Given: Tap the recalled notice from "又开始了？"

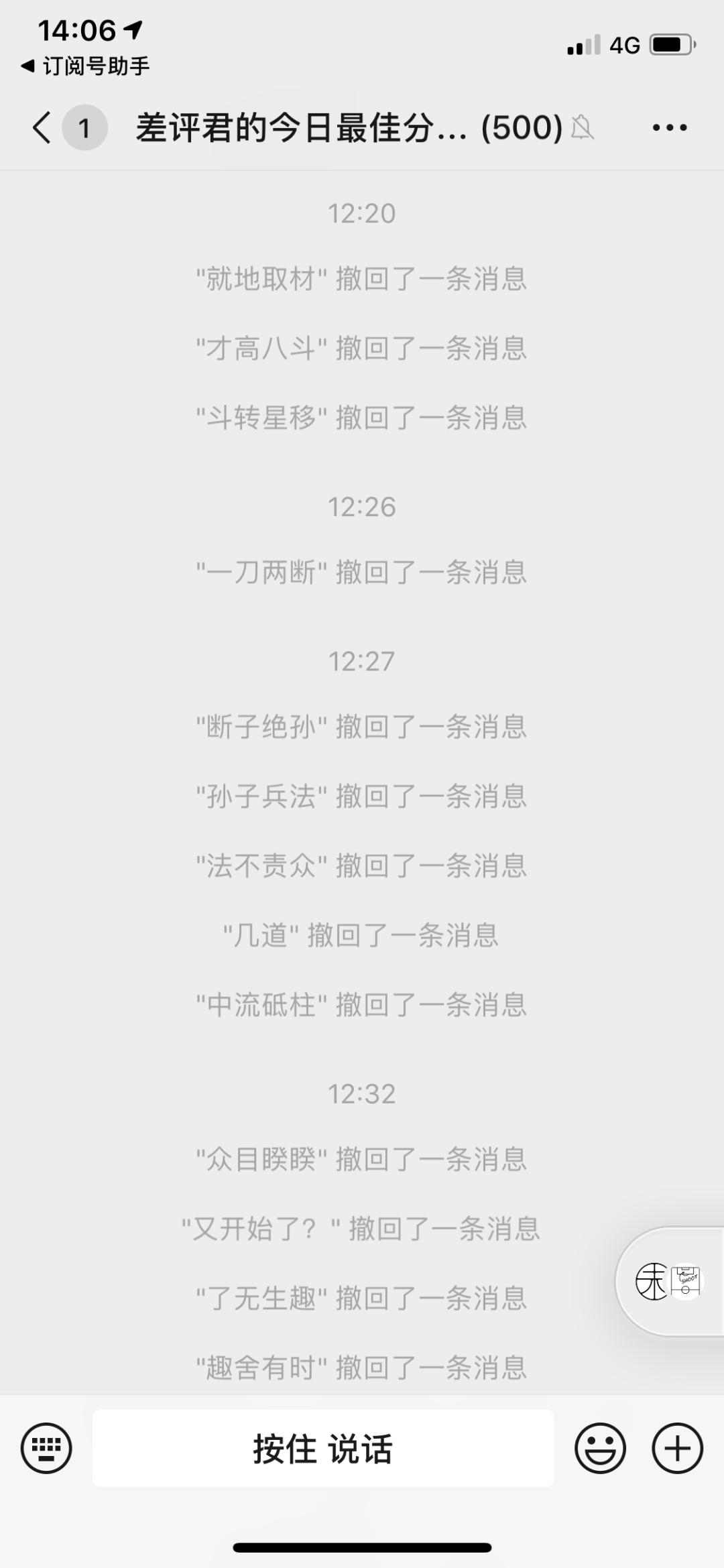Looking at the screenshot, I should 362,1228.
